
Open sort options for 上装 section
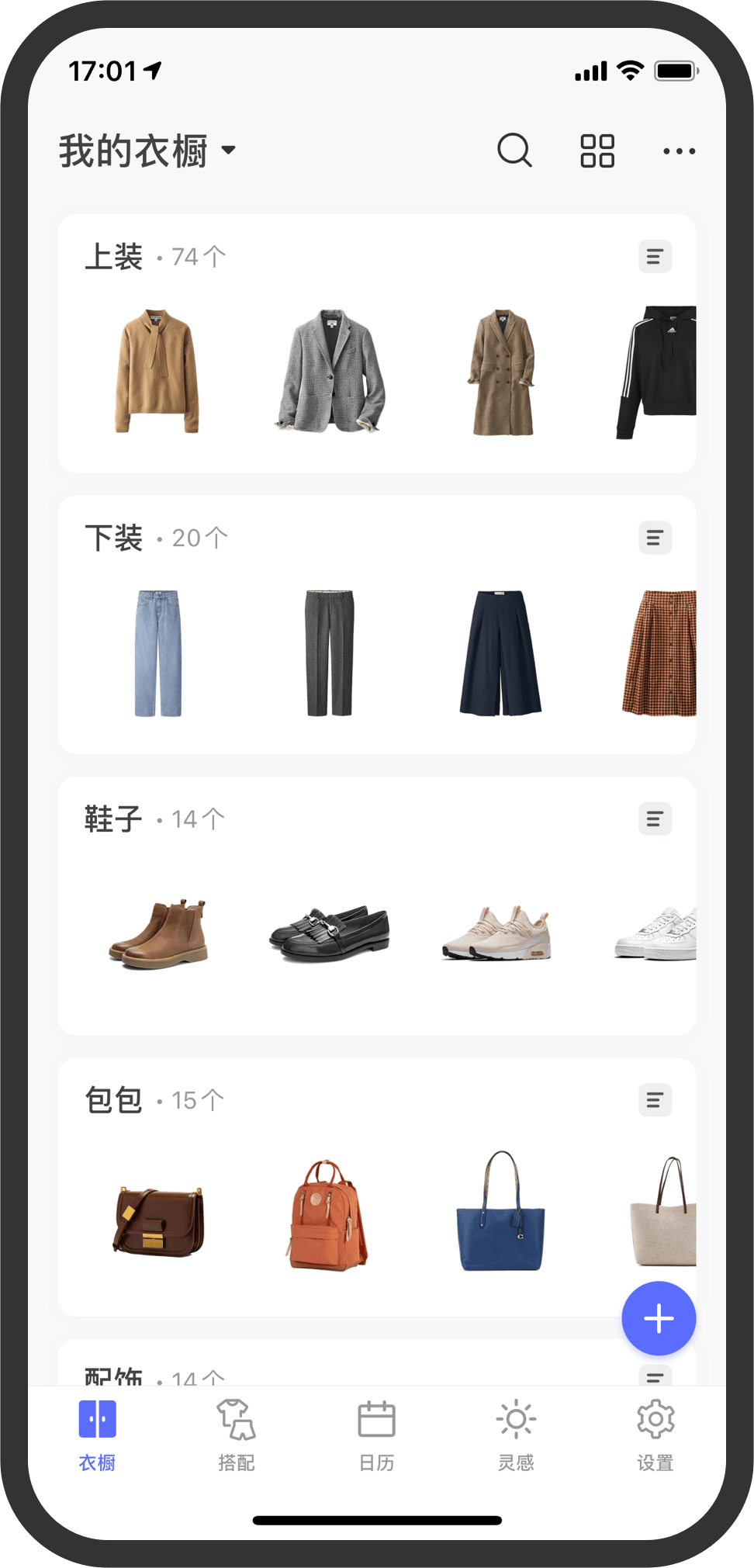654,256
